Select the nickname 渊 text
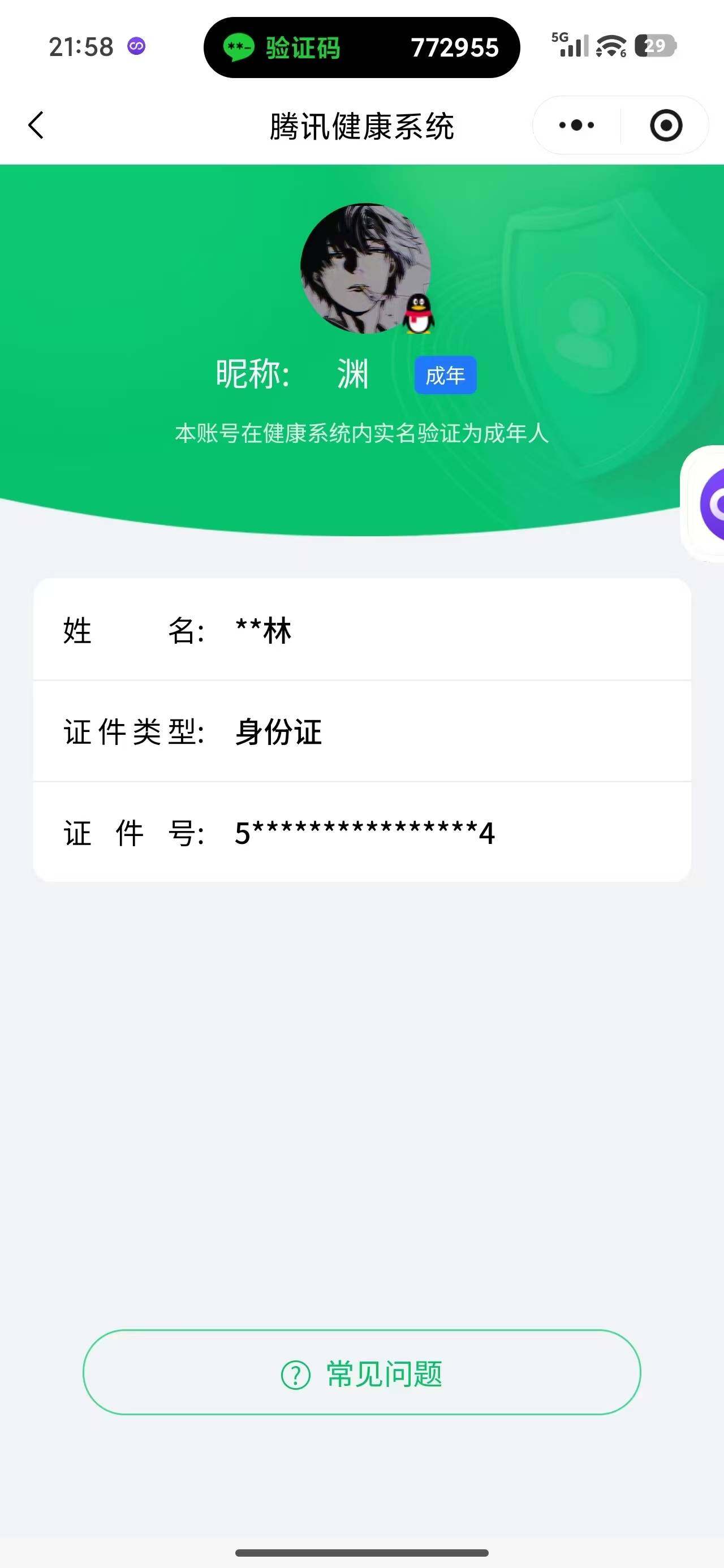 pyautogui.click(x=353, y=375)
